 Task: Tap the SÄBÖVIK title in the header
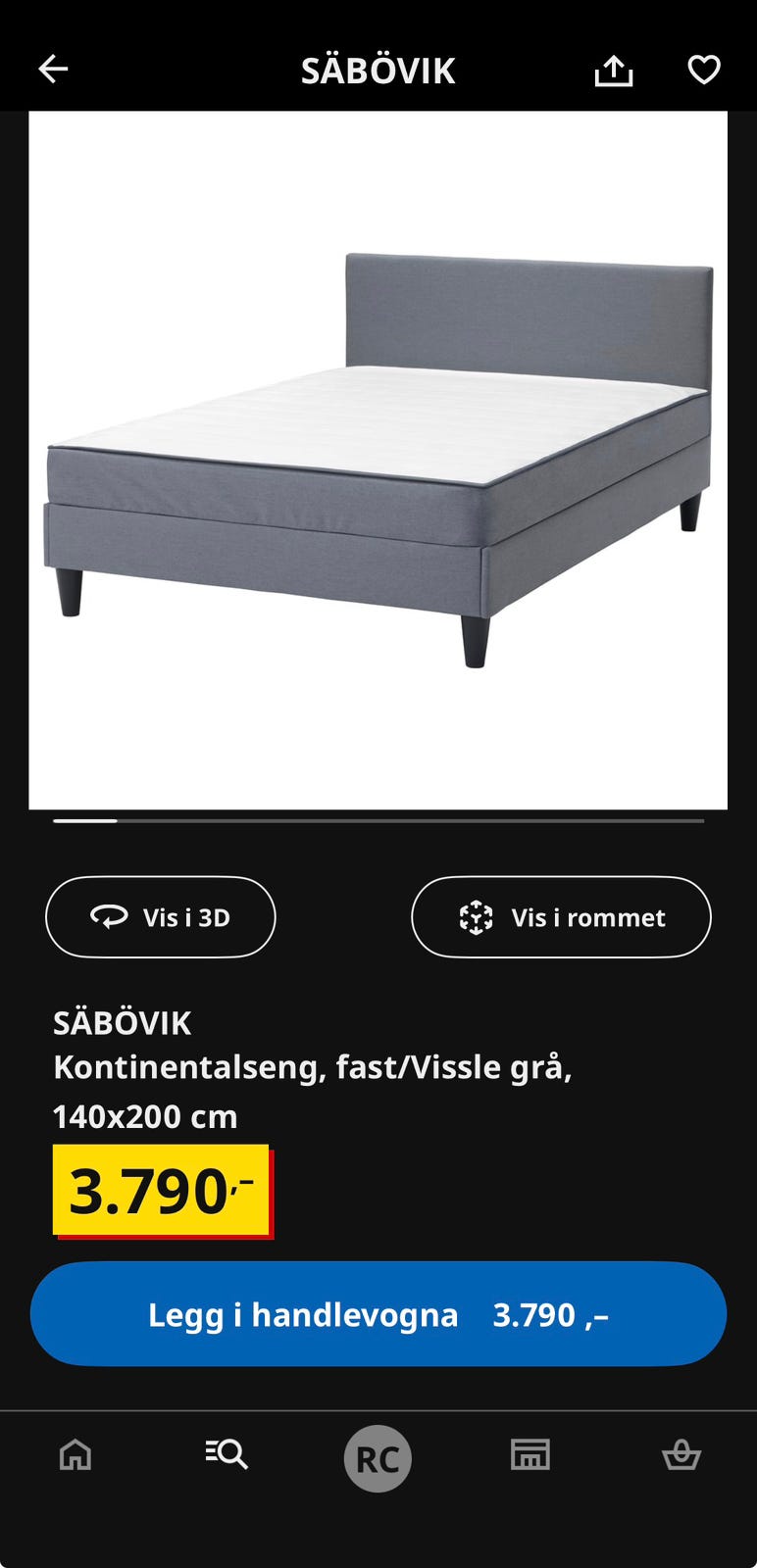(378, 70)
